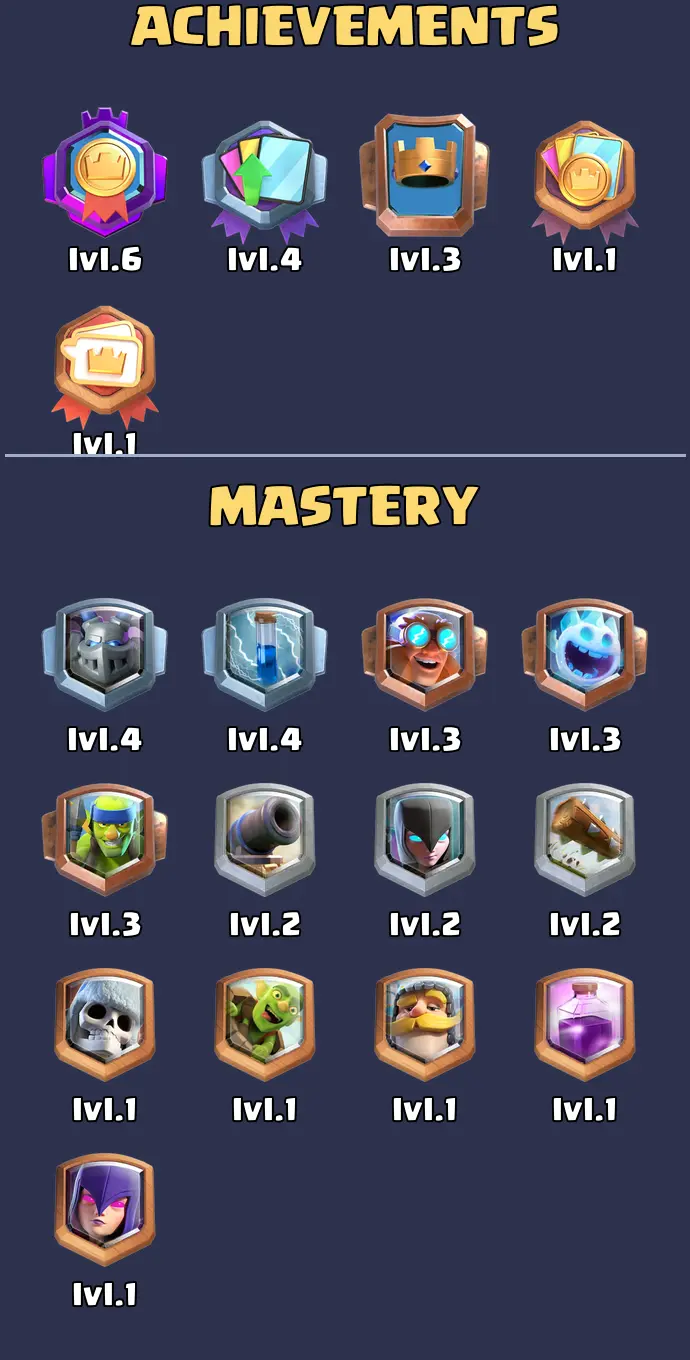Screen dimensions: 690x1360
Task: Open the spiked Log mastery badge
Action: tap(584, 838)
